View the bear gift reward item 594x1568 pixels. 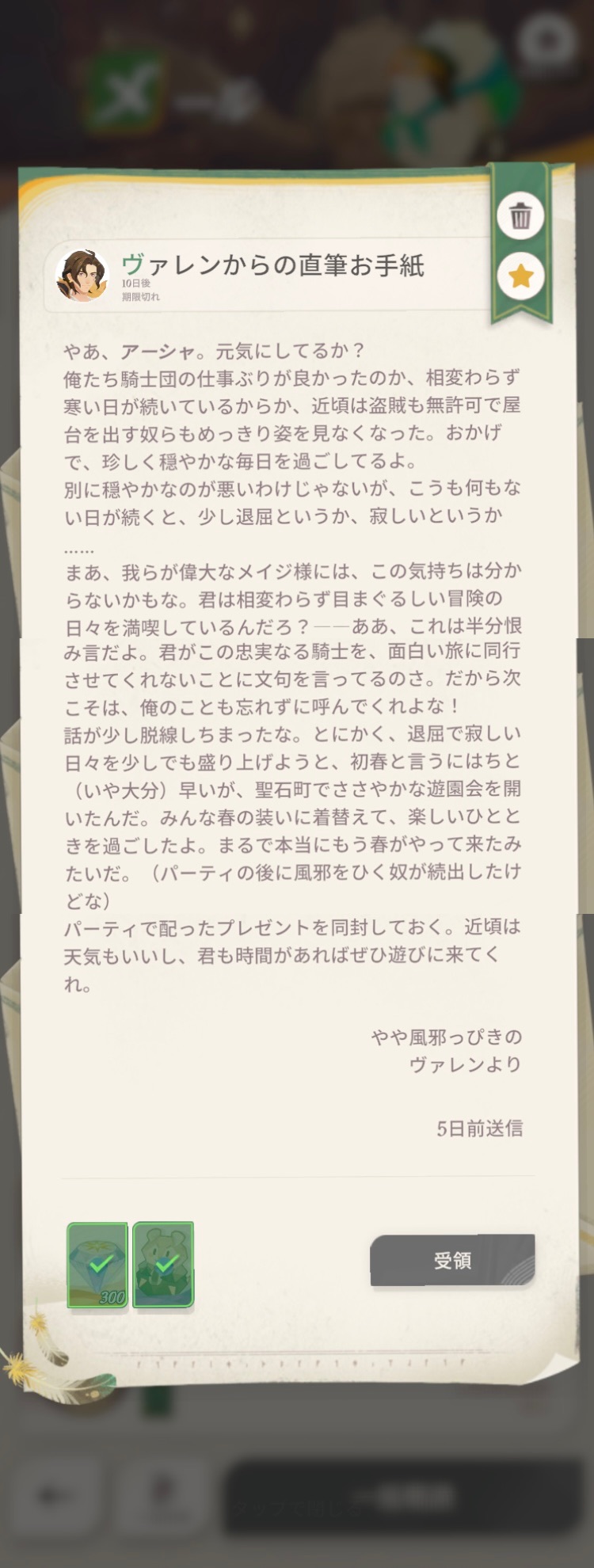[x=164, y=1265]
